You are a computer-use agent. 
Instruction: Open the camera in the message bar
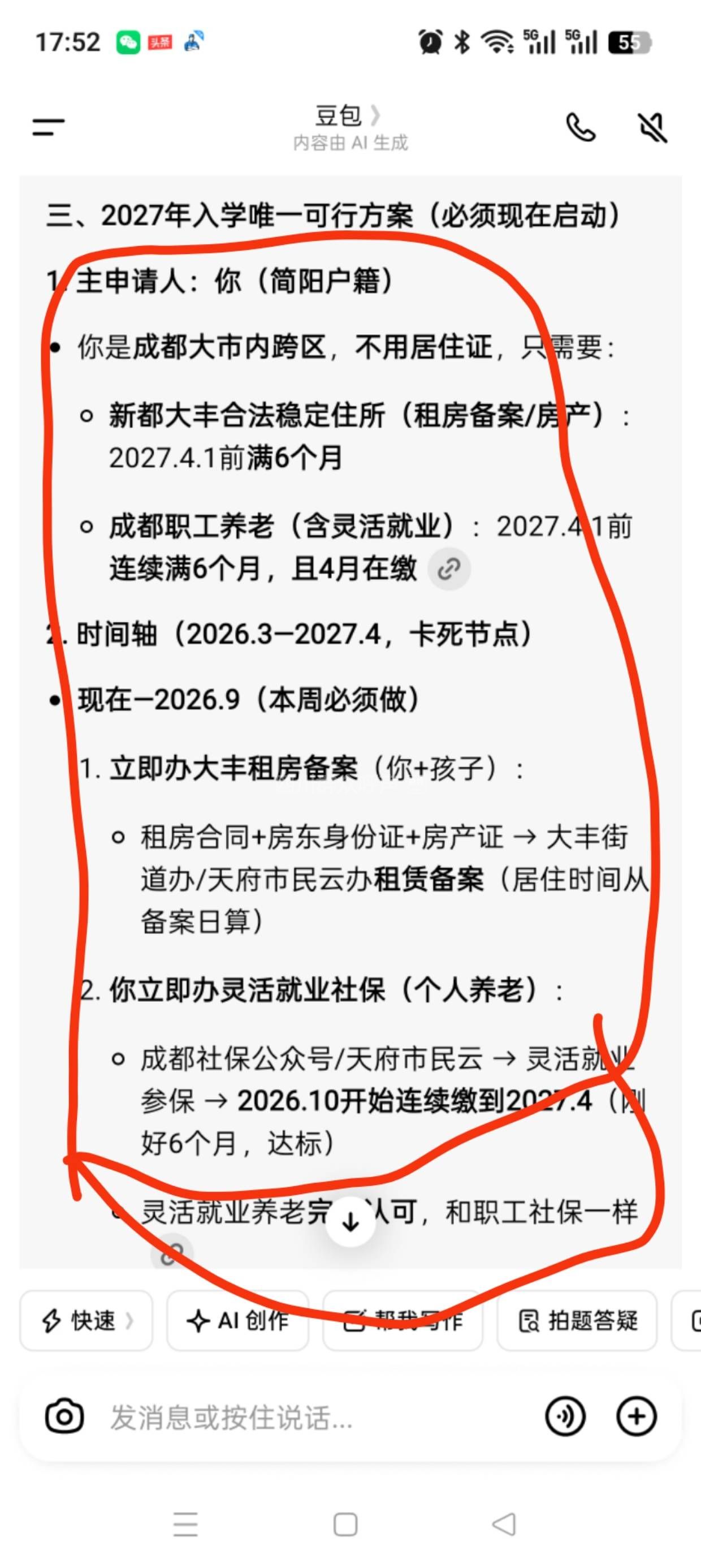click(64, 1416)
